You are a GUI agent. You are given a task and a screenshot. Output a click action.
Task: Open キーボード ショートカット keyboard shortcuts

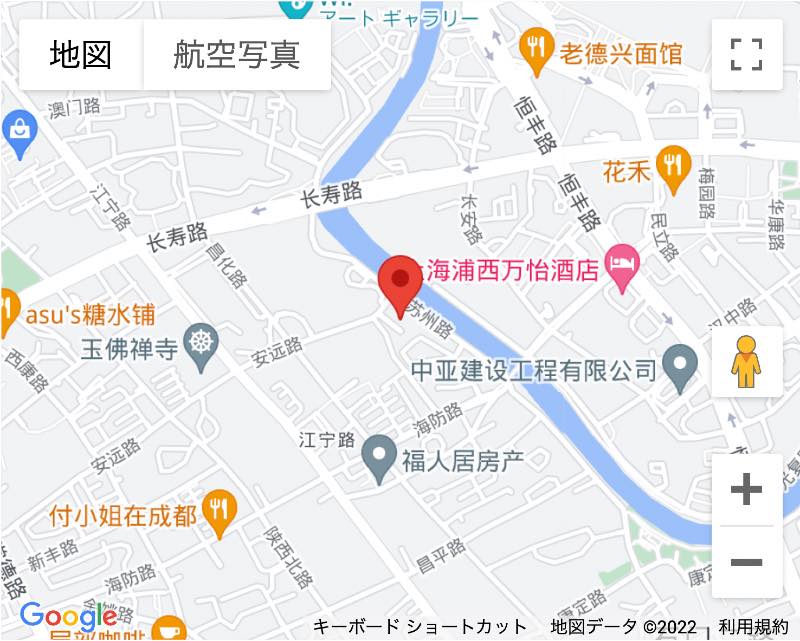coord(420,627)
